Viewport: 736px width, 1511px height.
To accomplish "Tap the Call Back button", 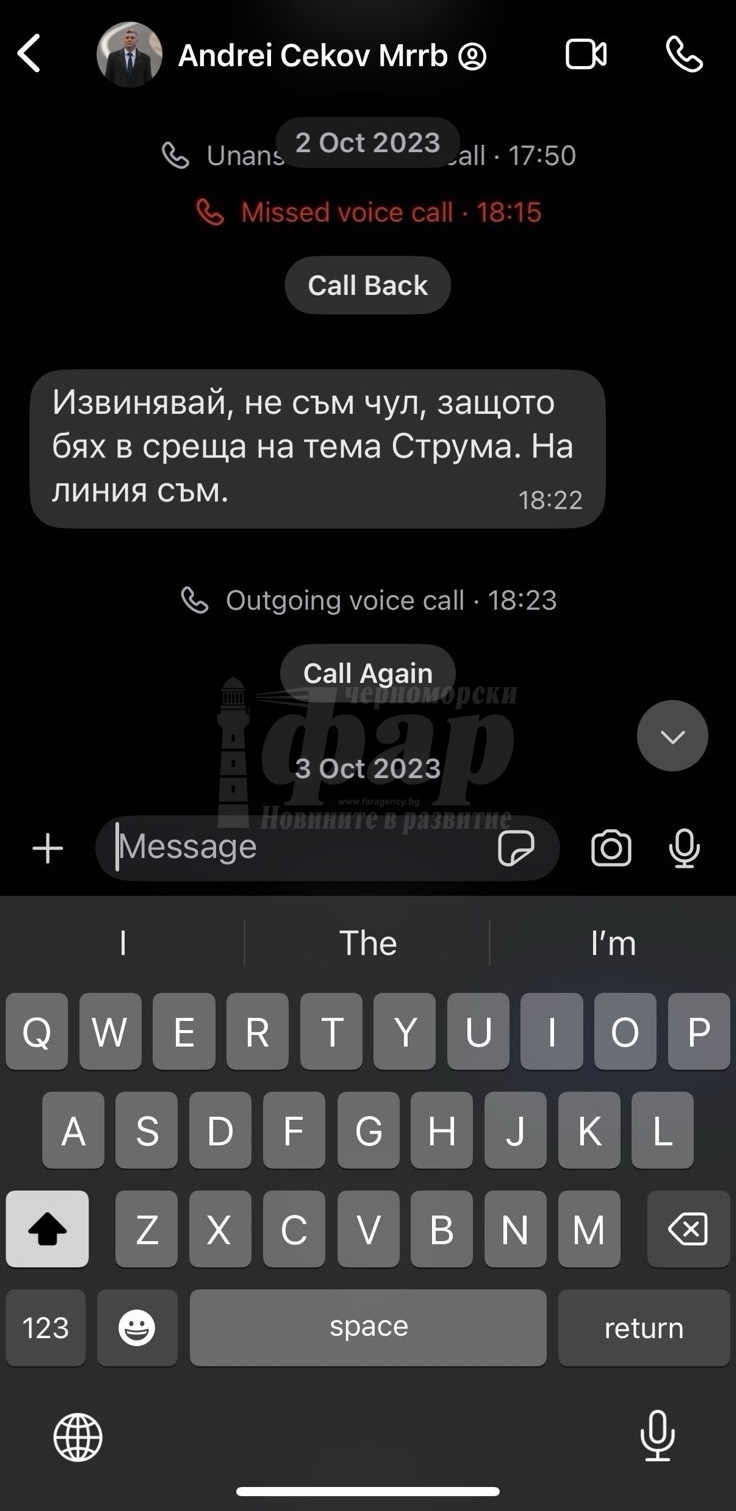I will (368, 285).
